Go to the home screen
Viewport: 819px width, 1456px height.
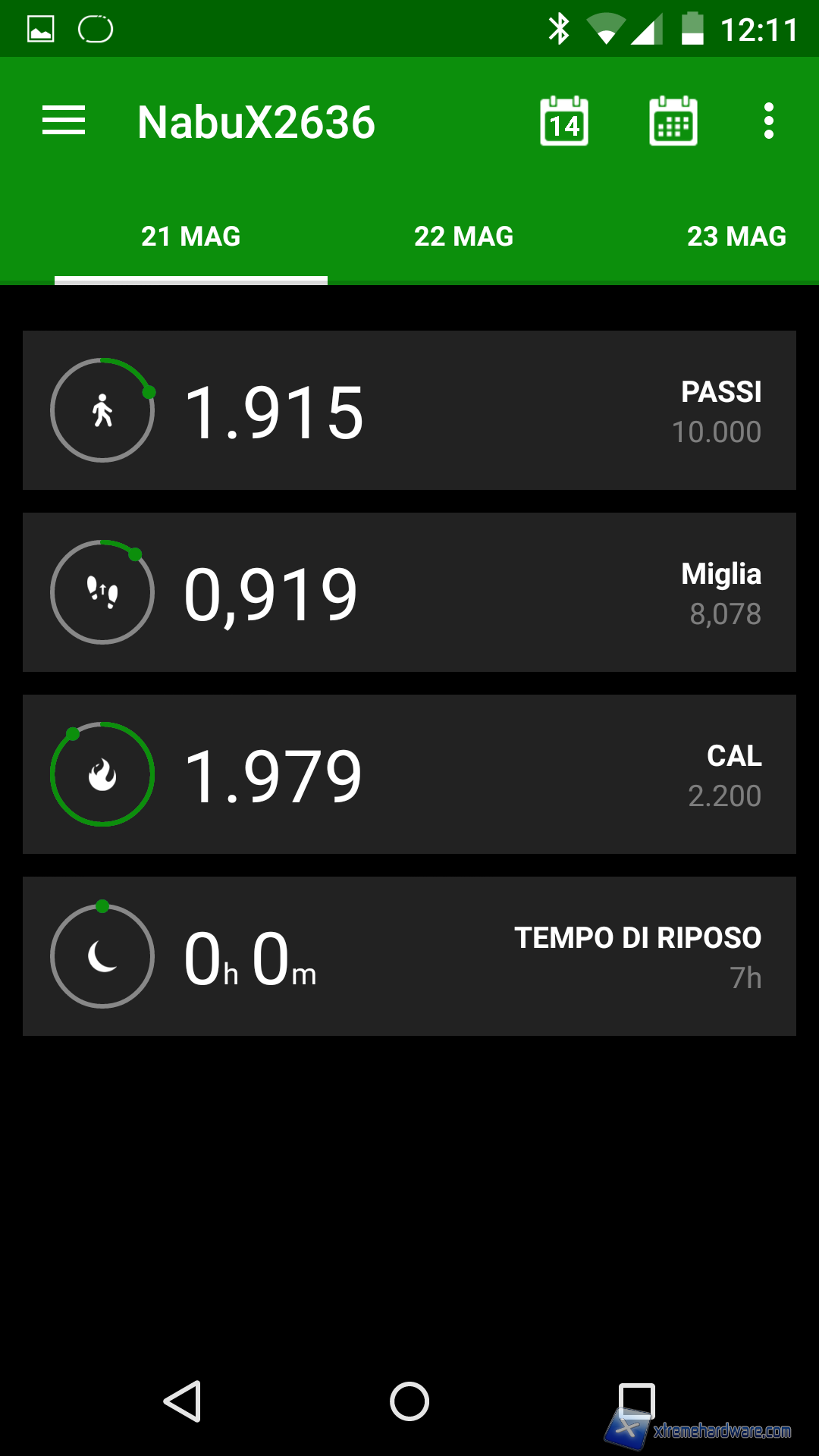409,1401
